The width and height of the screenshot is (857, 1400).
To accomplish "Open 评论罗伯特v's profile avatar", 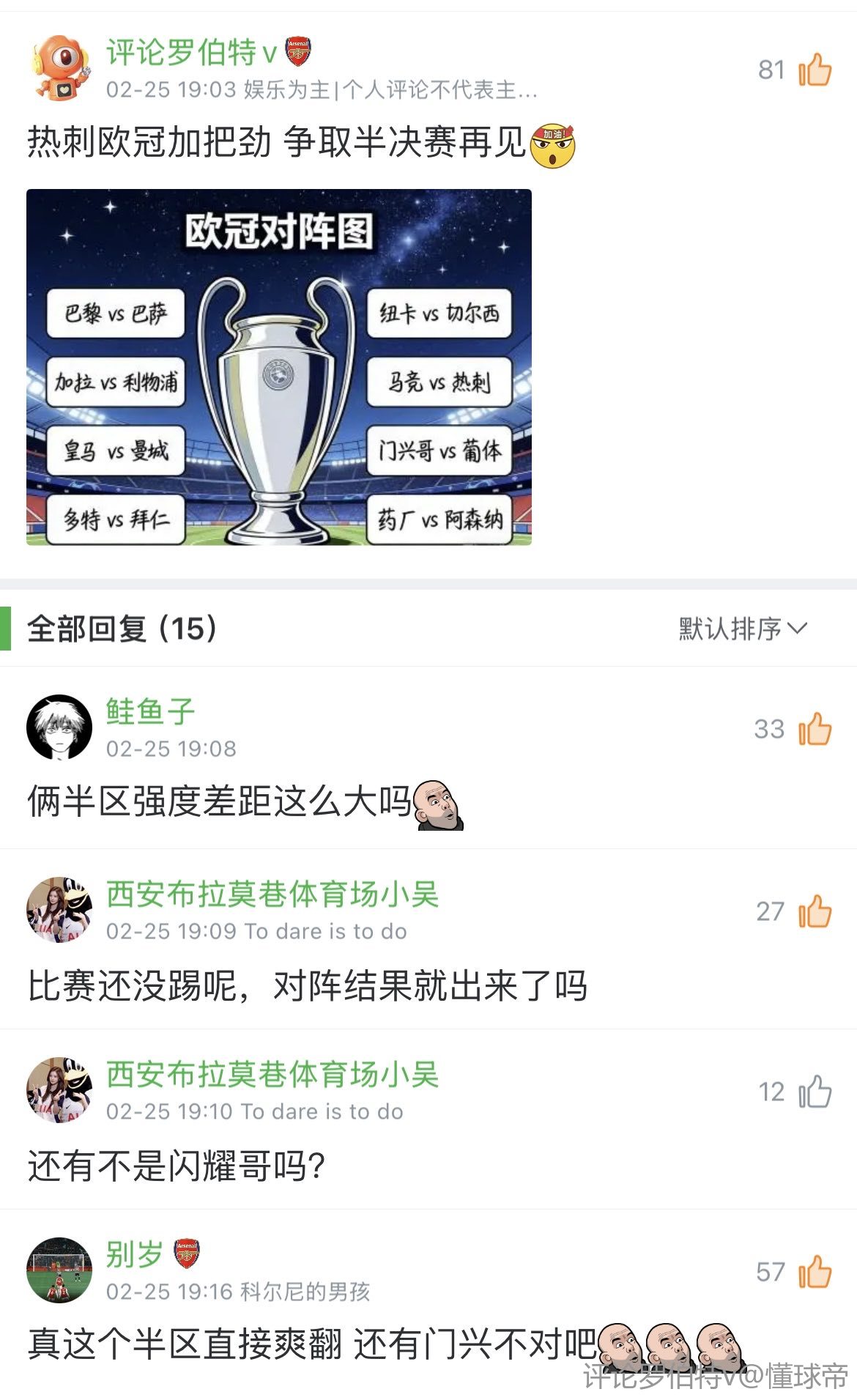I will click(x=60, y=68).
